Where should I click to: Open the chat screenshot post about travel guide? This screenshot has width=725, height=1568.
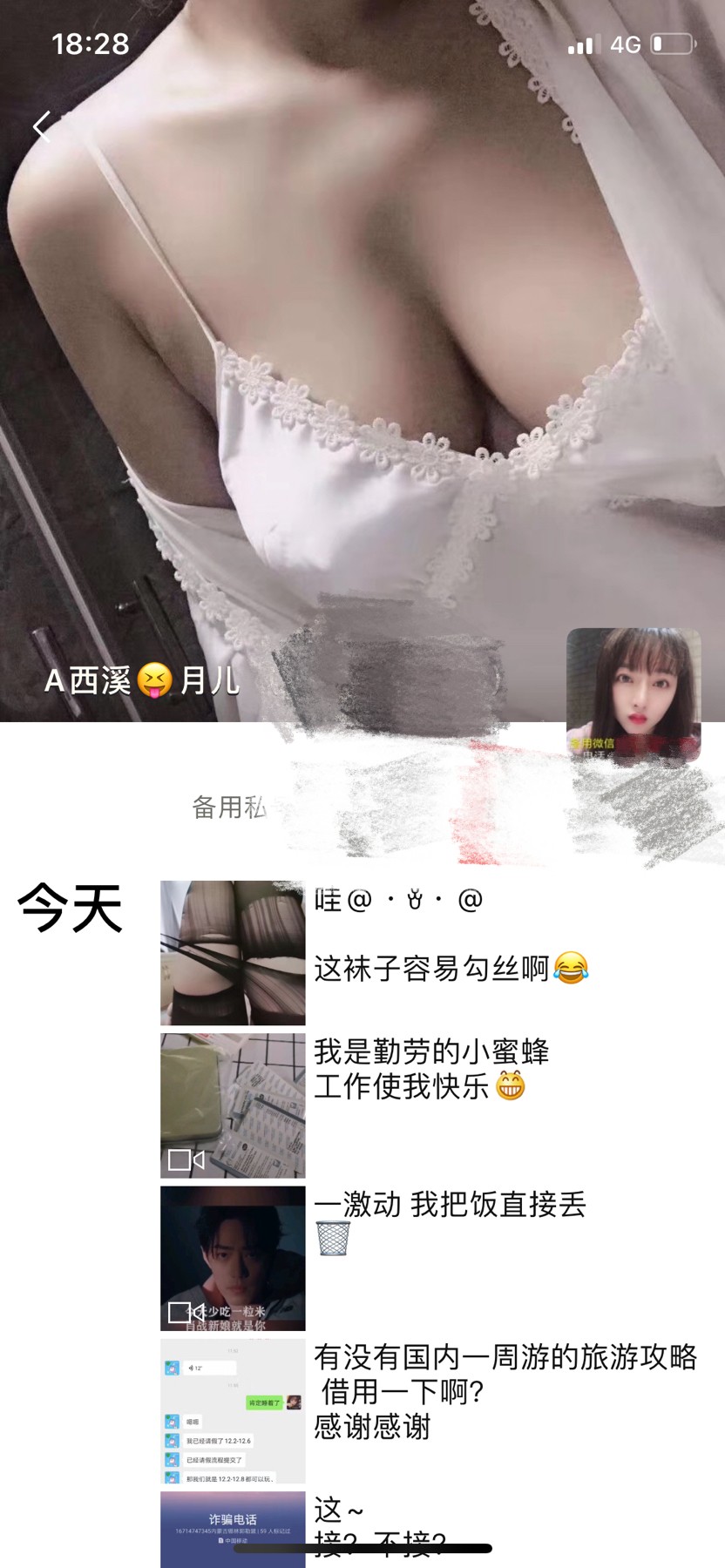pyautogui.click(x=233, y=1411)
